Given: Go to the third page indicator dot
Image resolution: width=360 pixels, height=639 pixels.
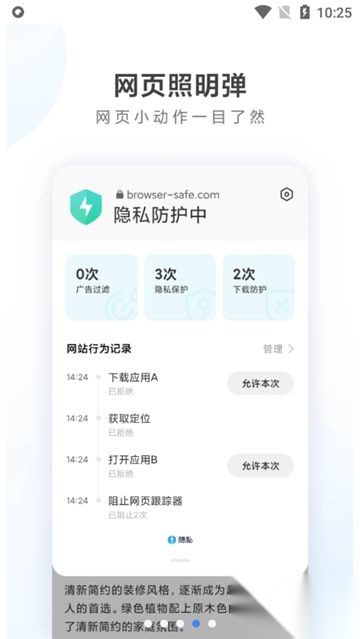Looking at the screenshot, I should 180,624.
